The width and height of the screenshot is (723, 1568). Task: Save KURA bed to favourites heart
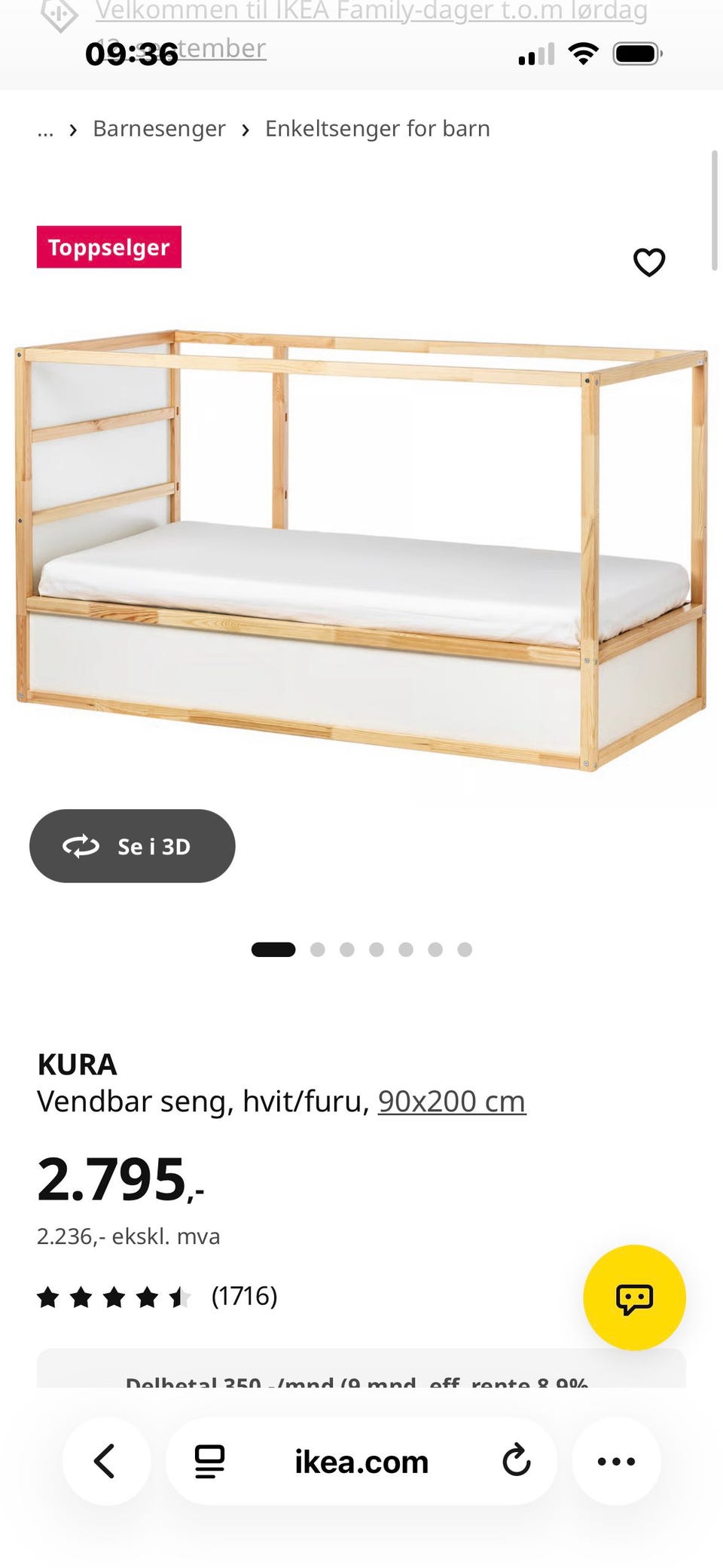coord(649,262)
